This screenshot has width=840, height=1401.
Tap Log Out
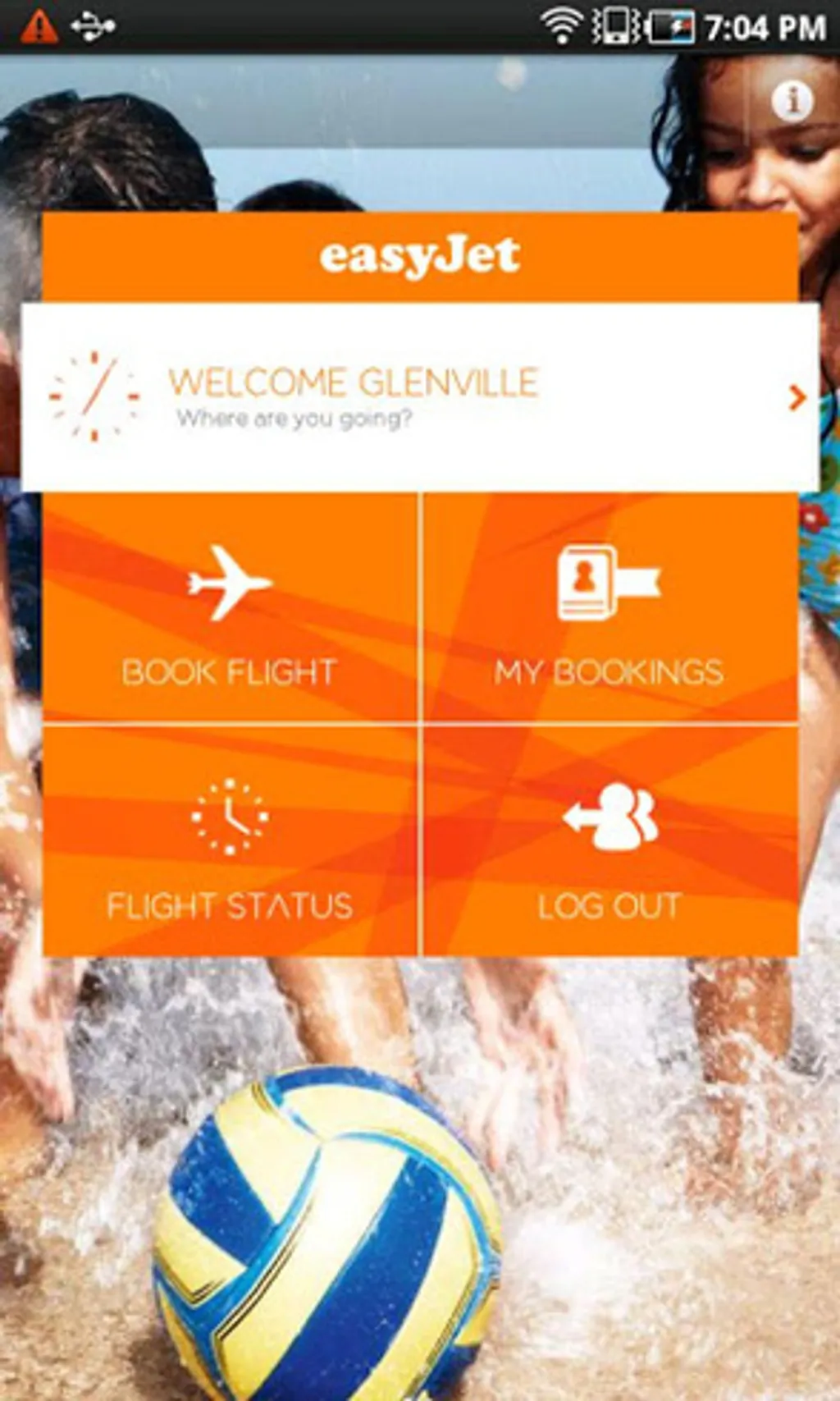click(609, 841)
